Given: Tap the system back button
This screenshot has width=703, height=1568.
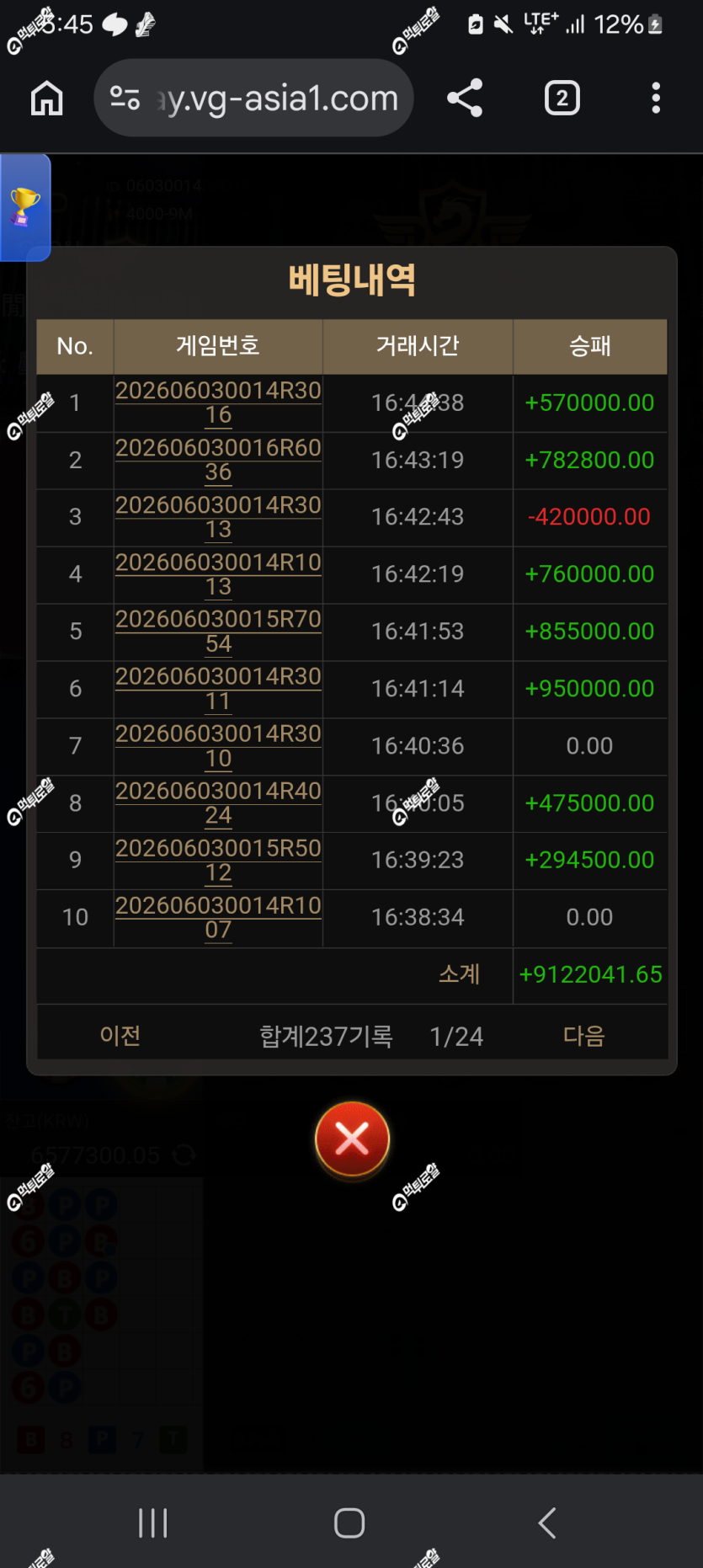Looking at the screenshot, I should click(547, 1523).
